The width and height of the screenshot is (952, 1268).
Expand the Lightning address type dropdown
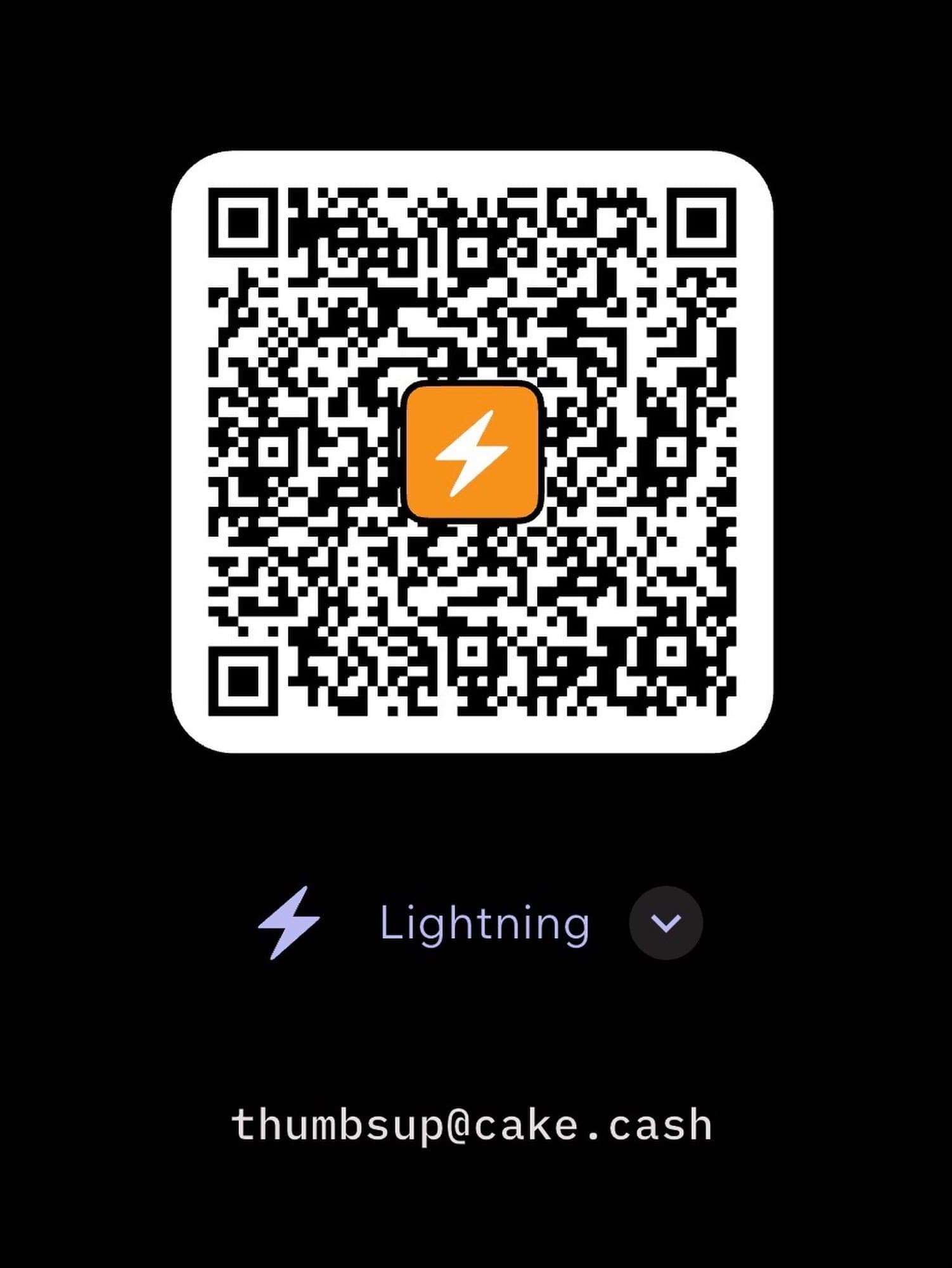tap(666, 922)
